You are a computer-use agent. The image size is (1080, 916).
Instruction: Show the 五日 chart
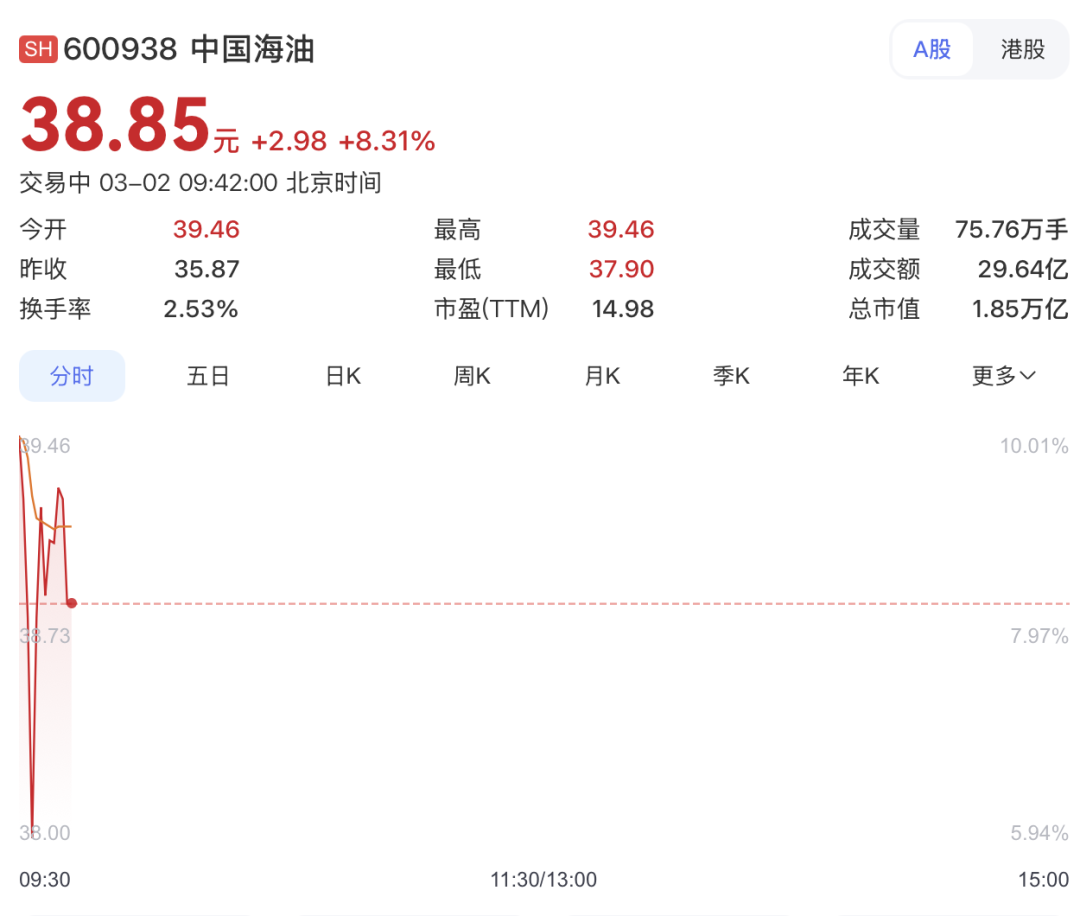coord(208,376)
